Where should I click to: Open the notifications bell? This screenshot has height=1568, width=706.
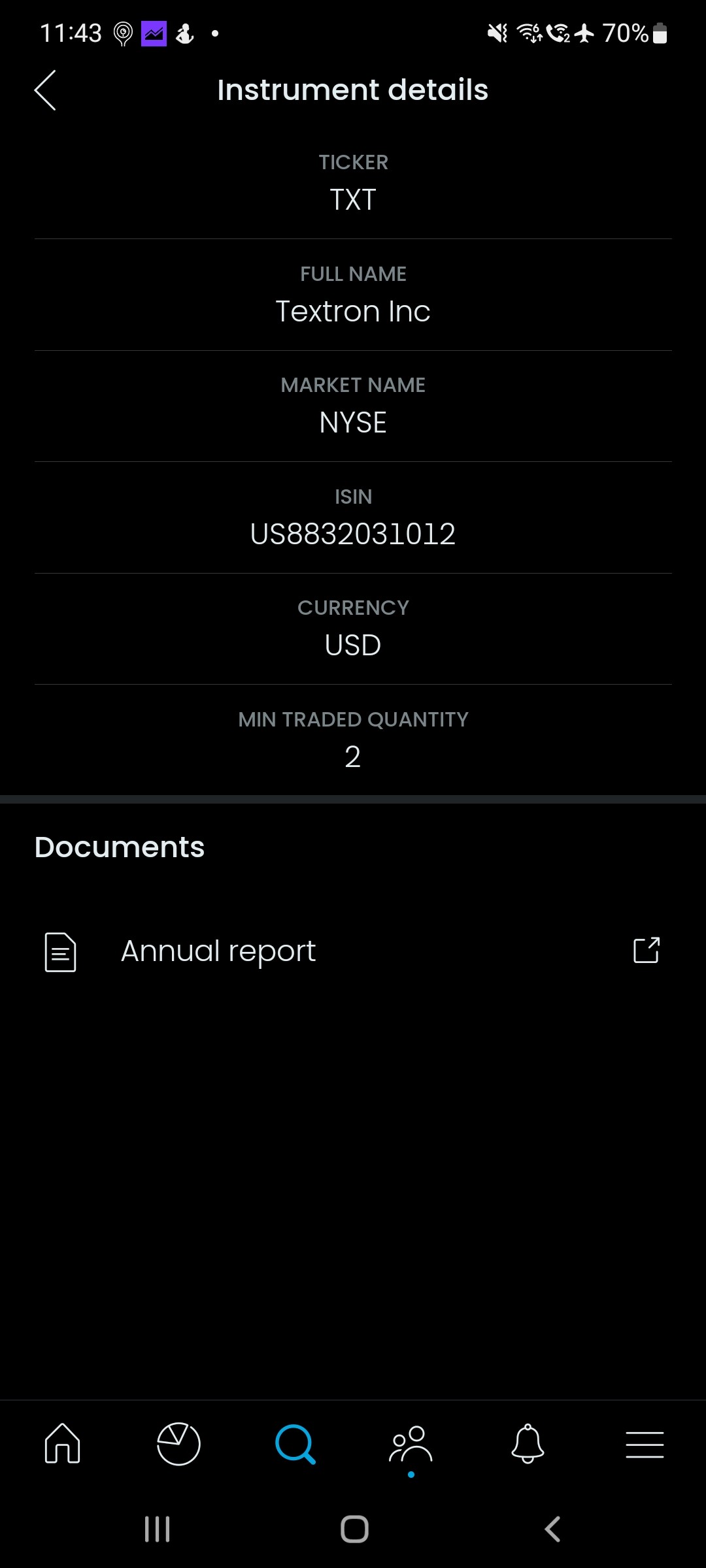coord(528,1443)
